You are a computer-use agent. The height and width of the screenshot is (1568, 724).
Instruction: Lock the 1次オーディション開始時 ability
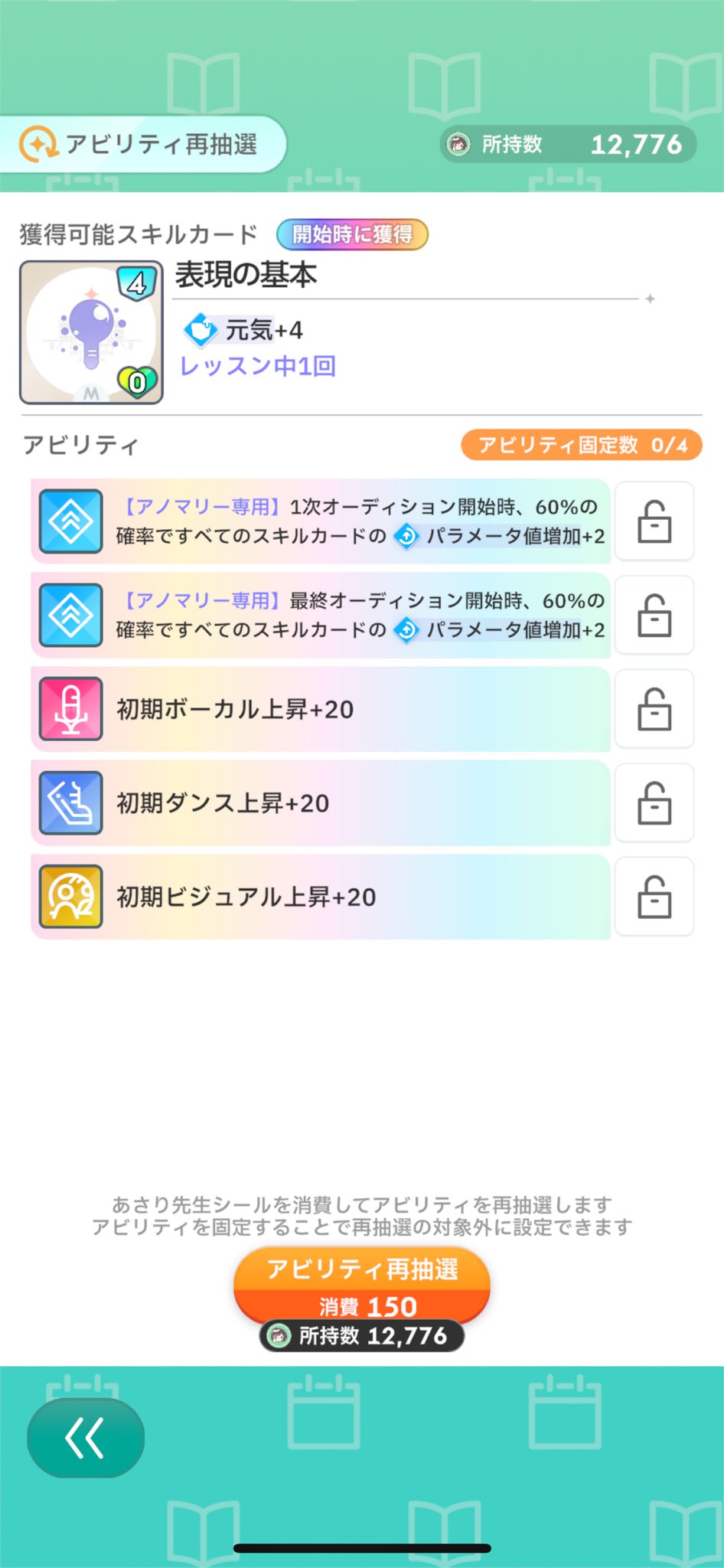pos(654,521)
